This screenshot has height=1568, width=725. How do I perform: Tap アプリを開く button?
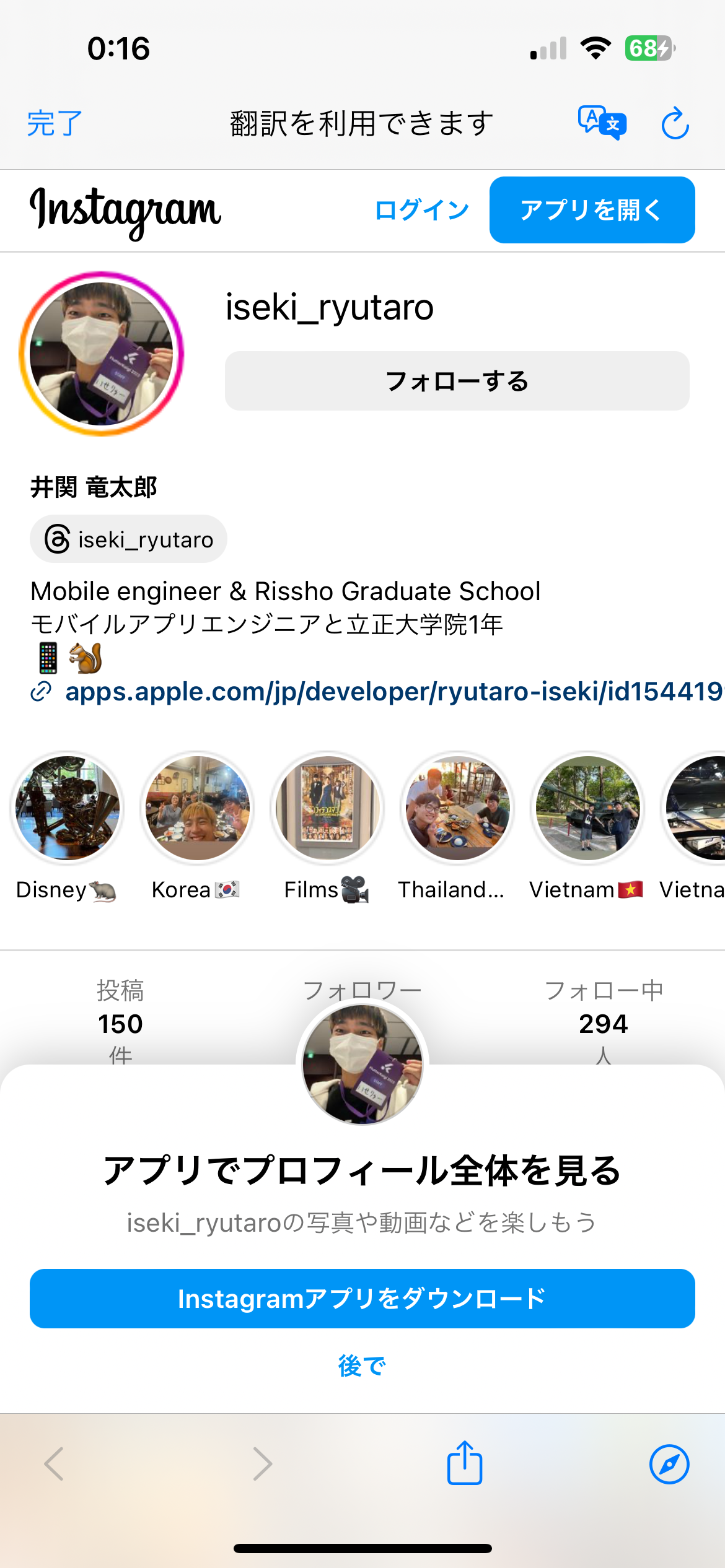[x=592, y=210]
